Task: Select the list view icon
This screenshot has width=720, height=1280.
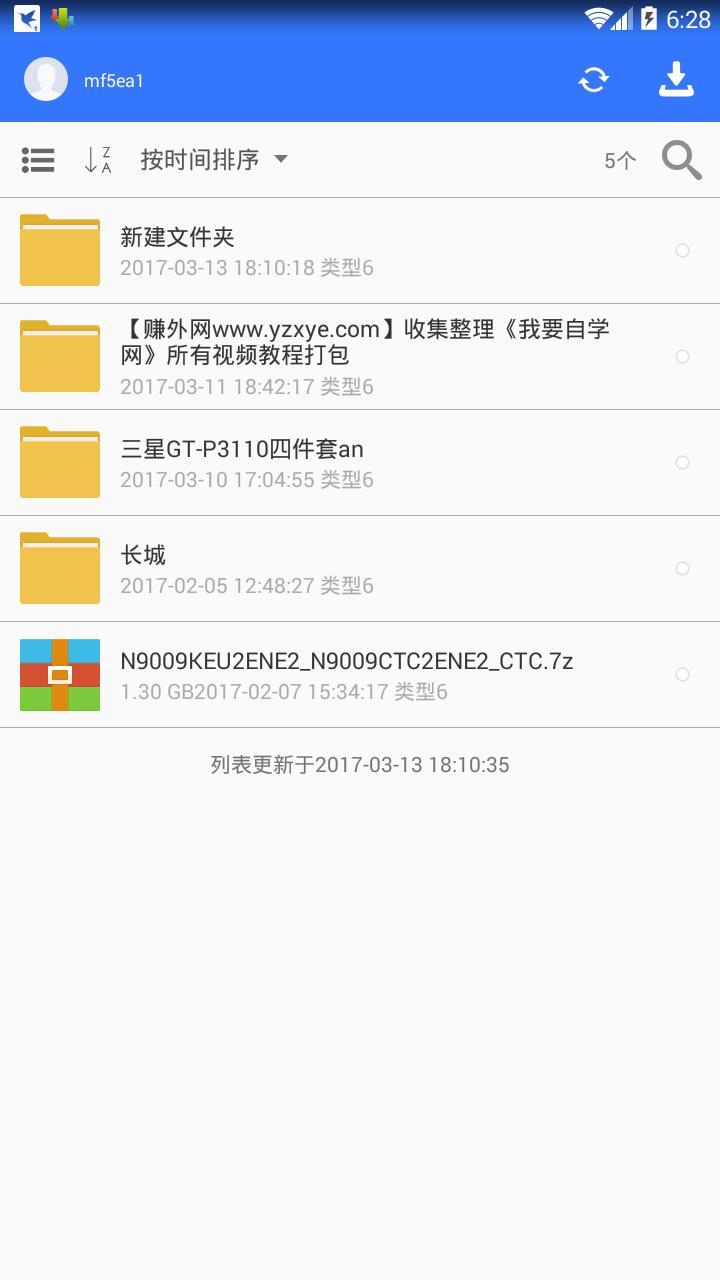Action: [x=38, y=160]
